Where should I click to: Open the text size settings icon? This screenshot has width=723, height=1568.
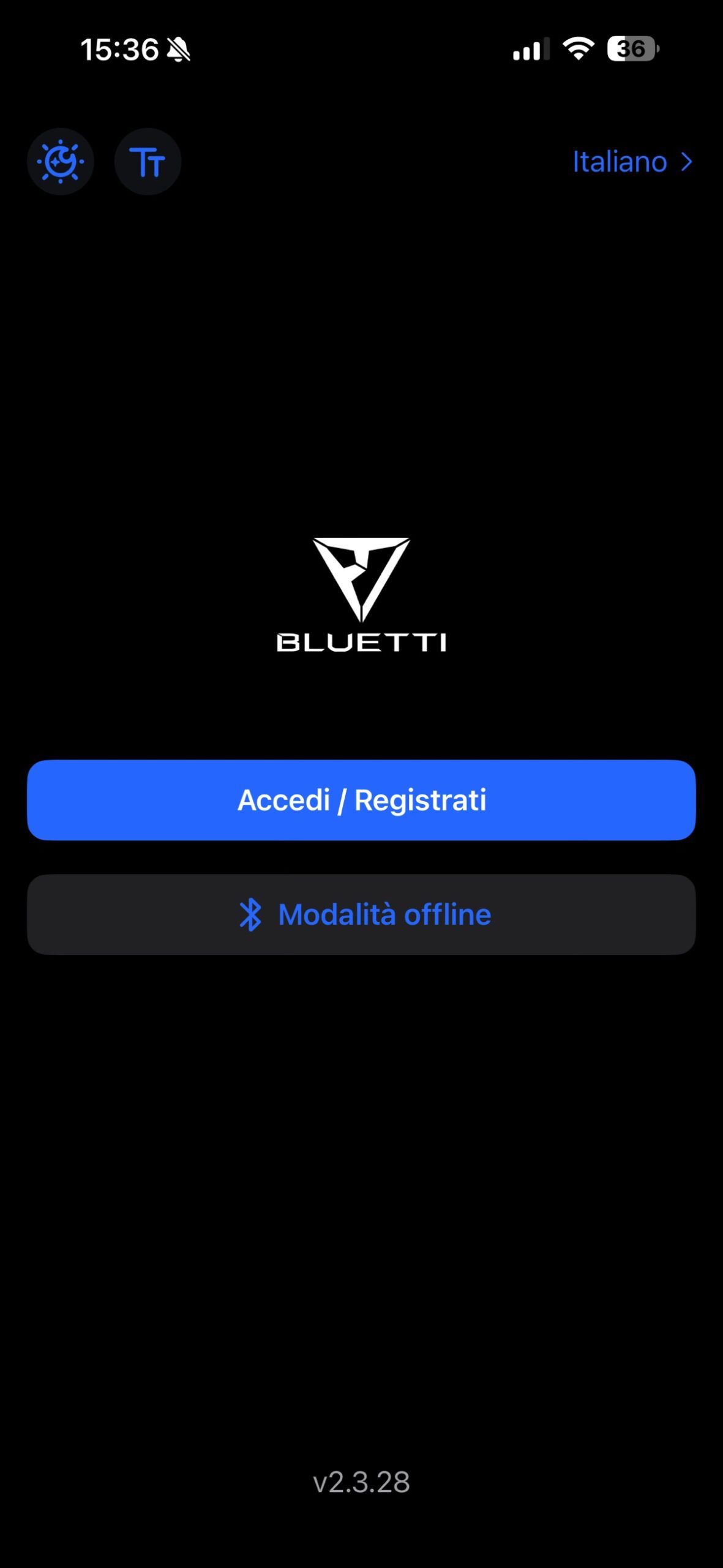[x=148, y=162]
